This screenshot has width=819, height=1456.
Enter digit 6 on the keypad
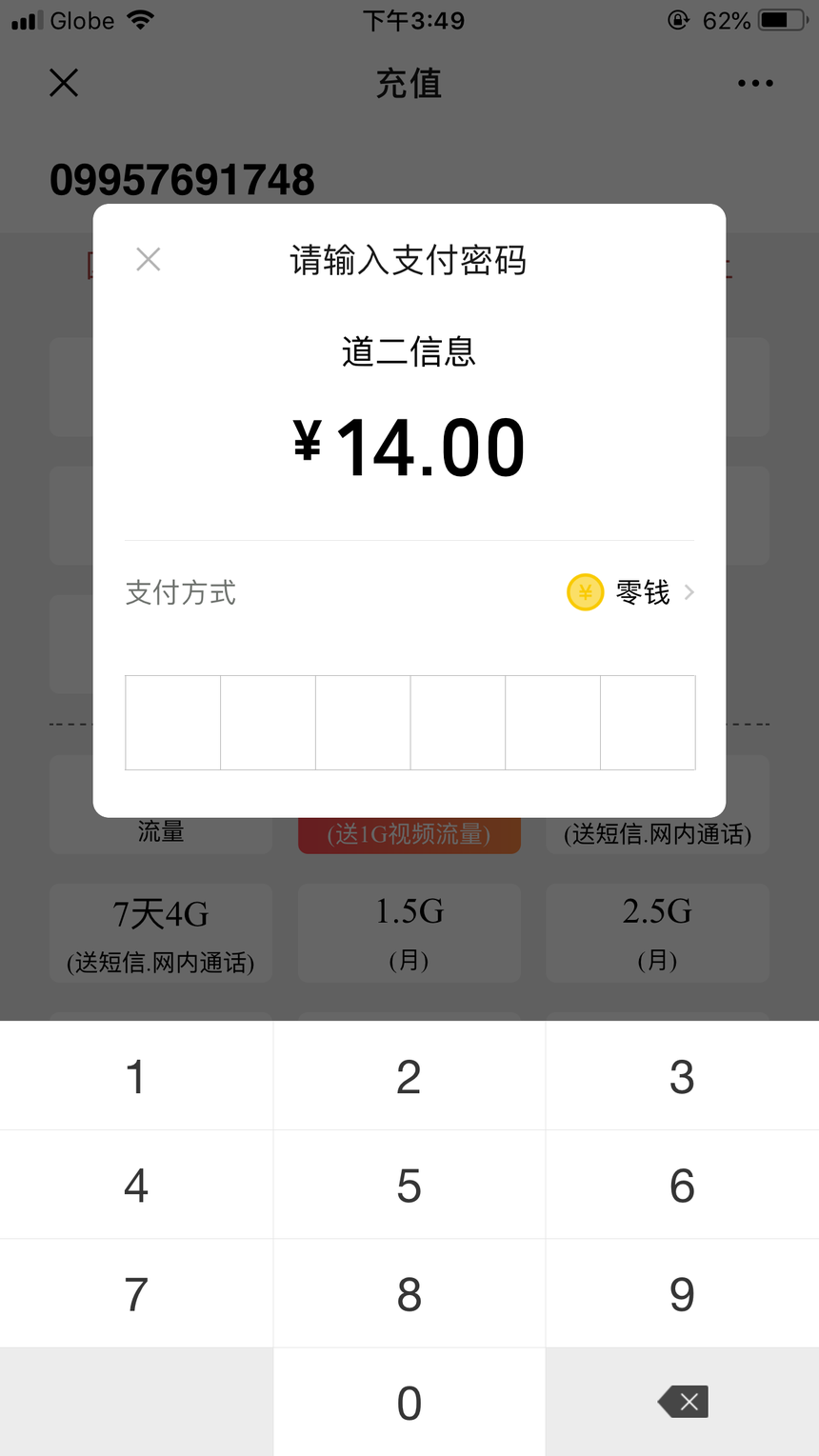tap(683, 1185)
